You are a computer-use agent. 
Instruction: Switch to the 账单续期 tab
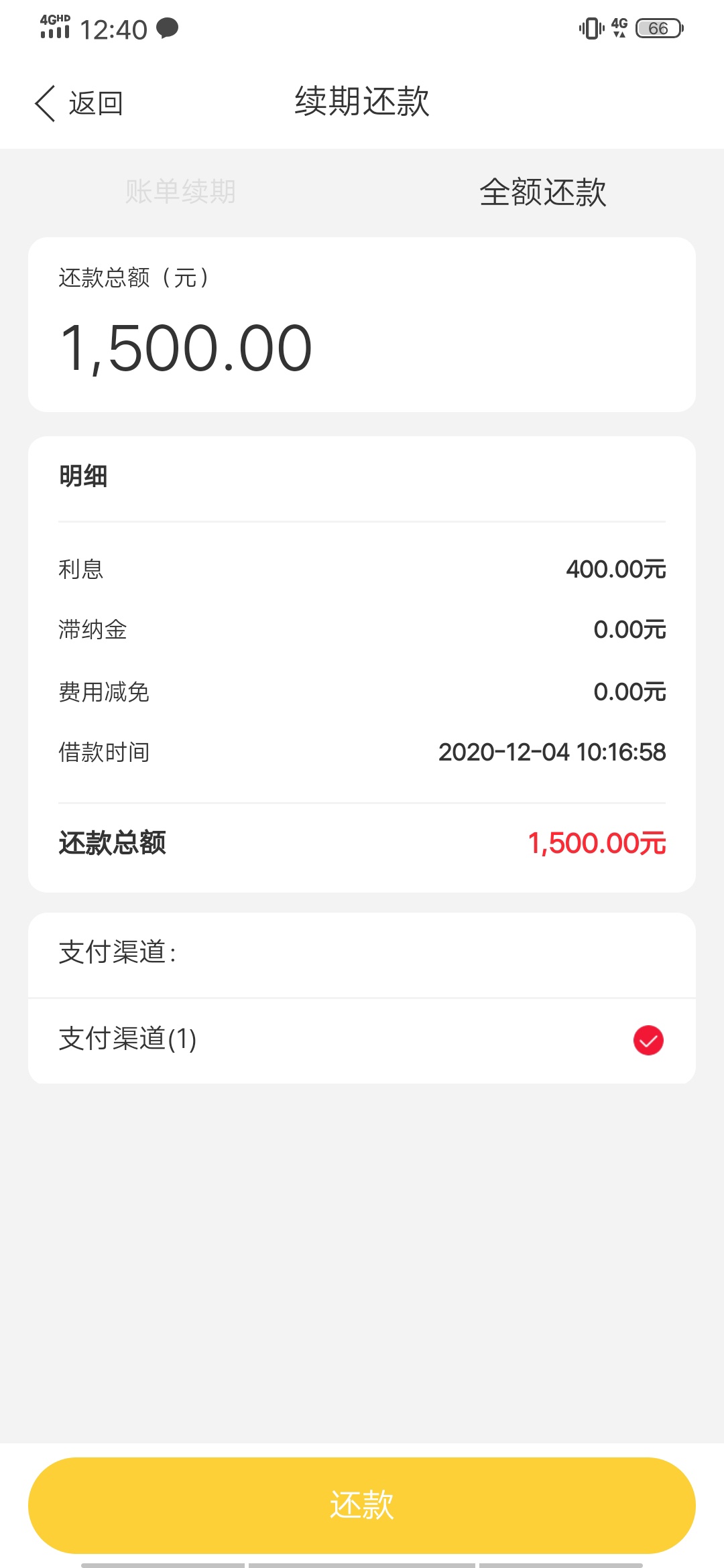(180, 192)
